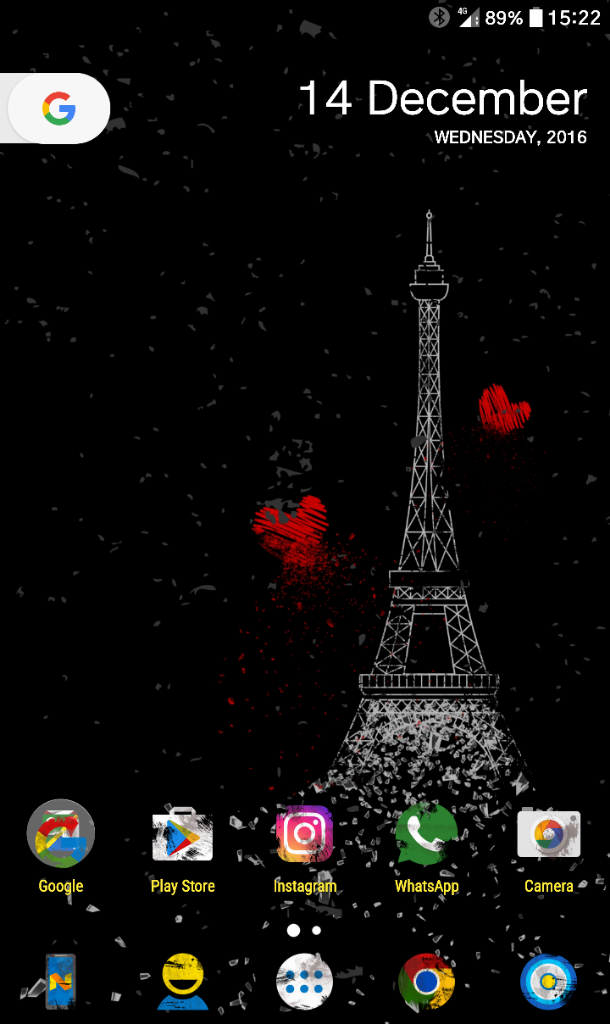This screenshot has height=1024, width=610.
Task: Open the Google search pill widget
Action: [58, 108]
